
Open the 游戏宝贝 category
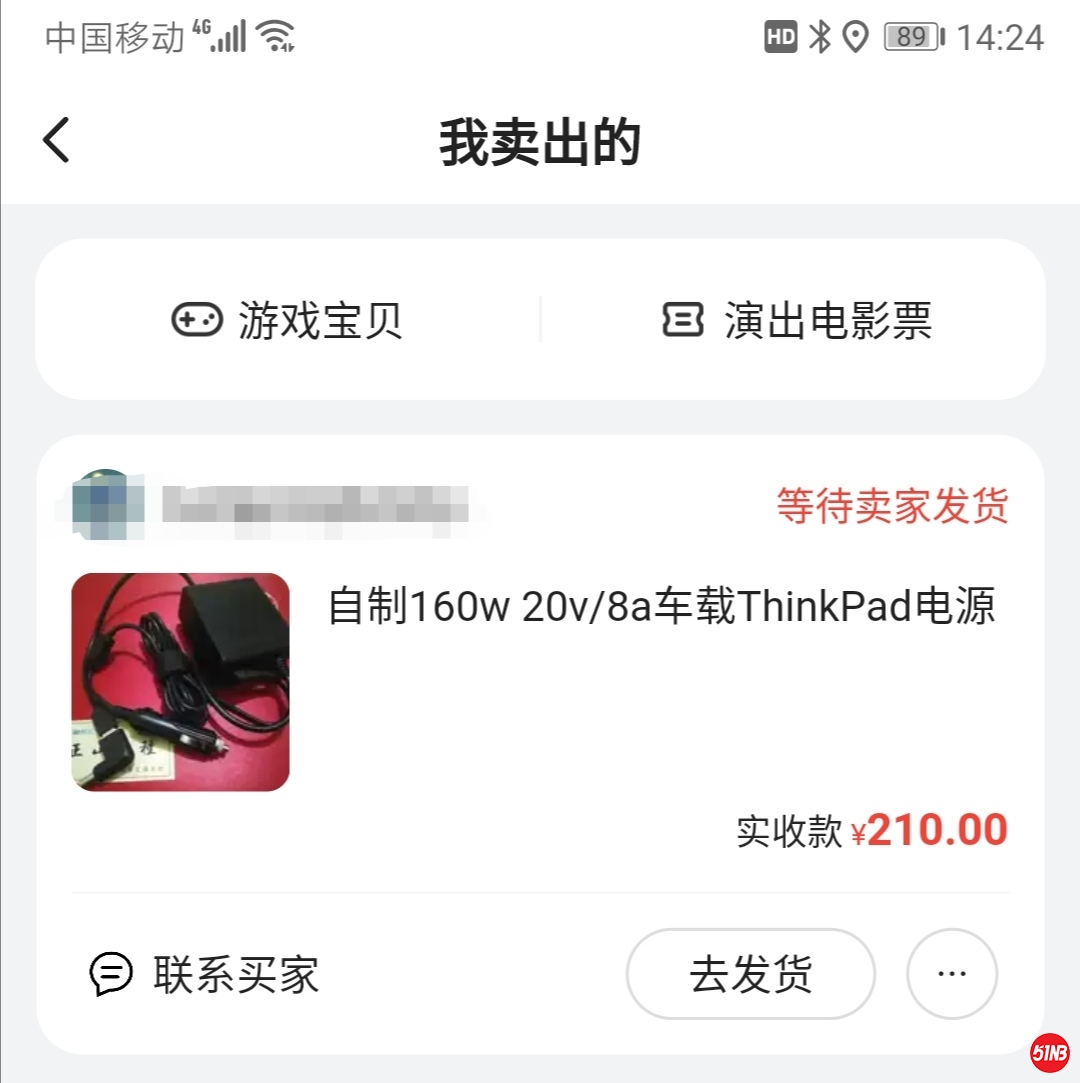click(x=287, y=321)
